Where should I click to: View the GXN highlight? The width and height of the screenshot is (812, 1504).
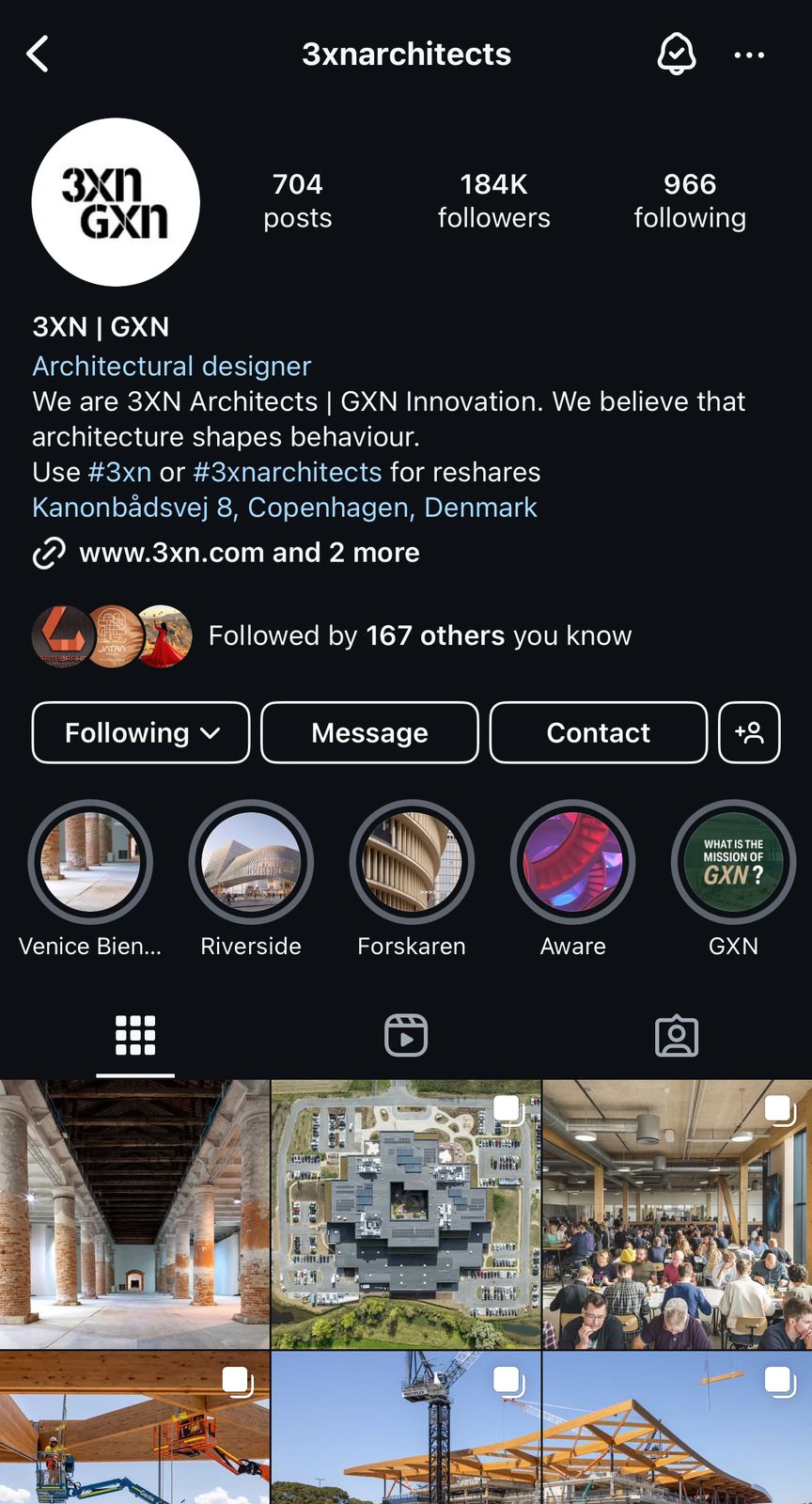pyautogui.click(x=733, y=863)
